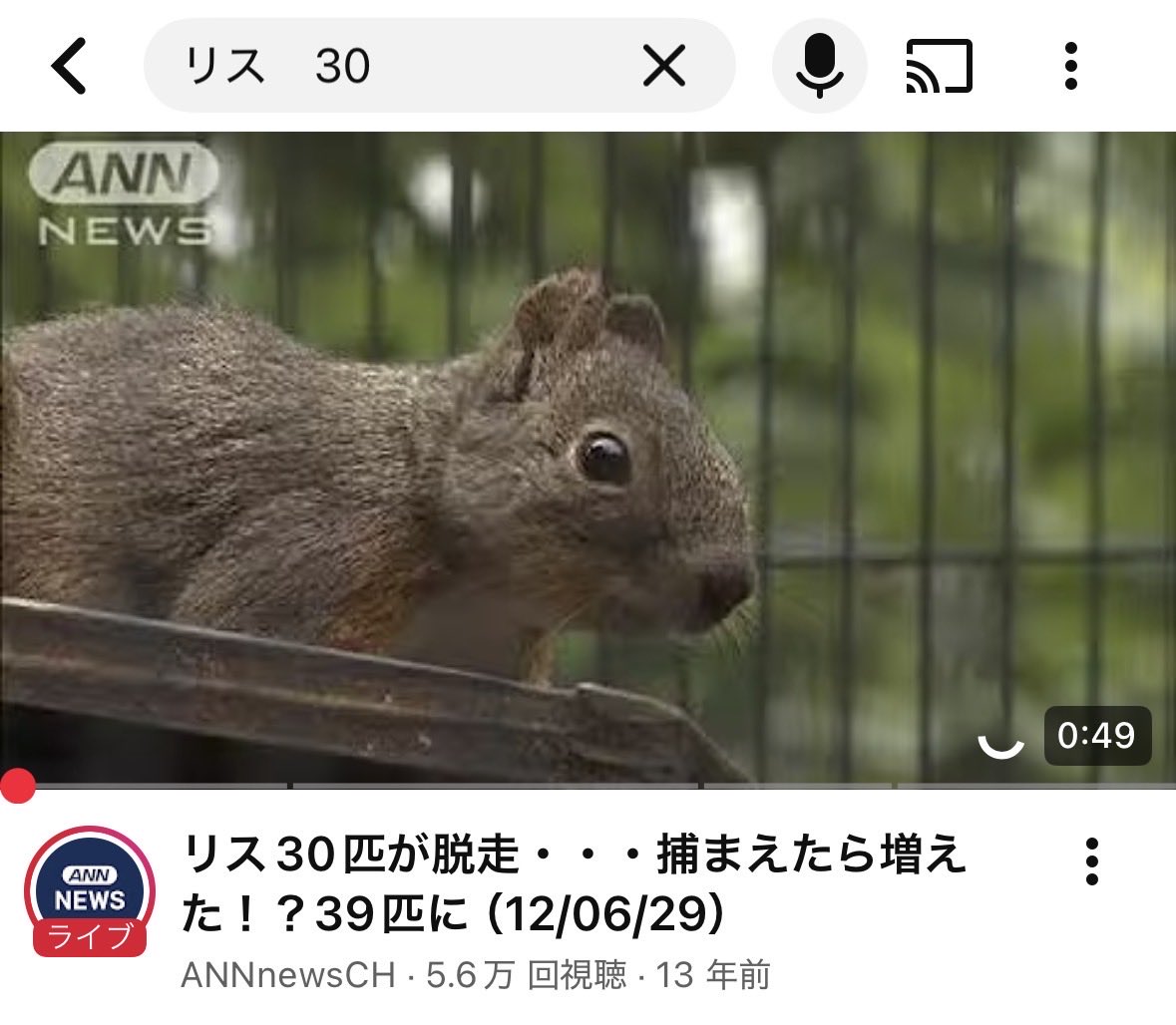Open video titled リス30匹が脱走
This screenshot has width=1176, height=1025.
coord(574,884)
